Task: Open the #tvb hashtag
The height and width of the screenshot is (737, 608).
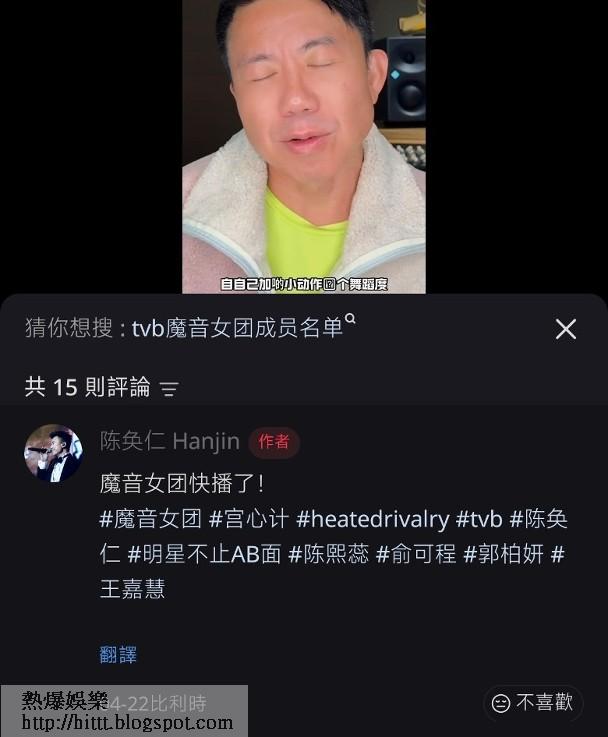Action: [x=478, y=519]
